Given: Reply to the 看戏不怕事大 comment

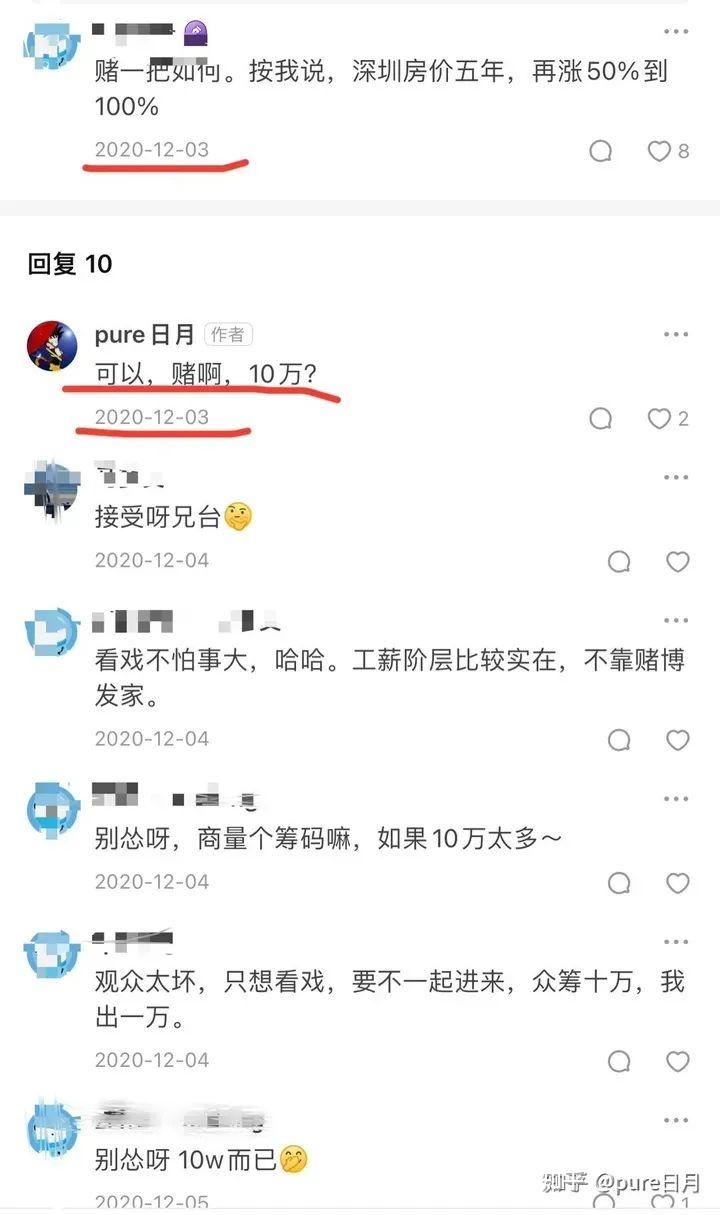Looking at the screenshot, I should (x=619, y=740).
